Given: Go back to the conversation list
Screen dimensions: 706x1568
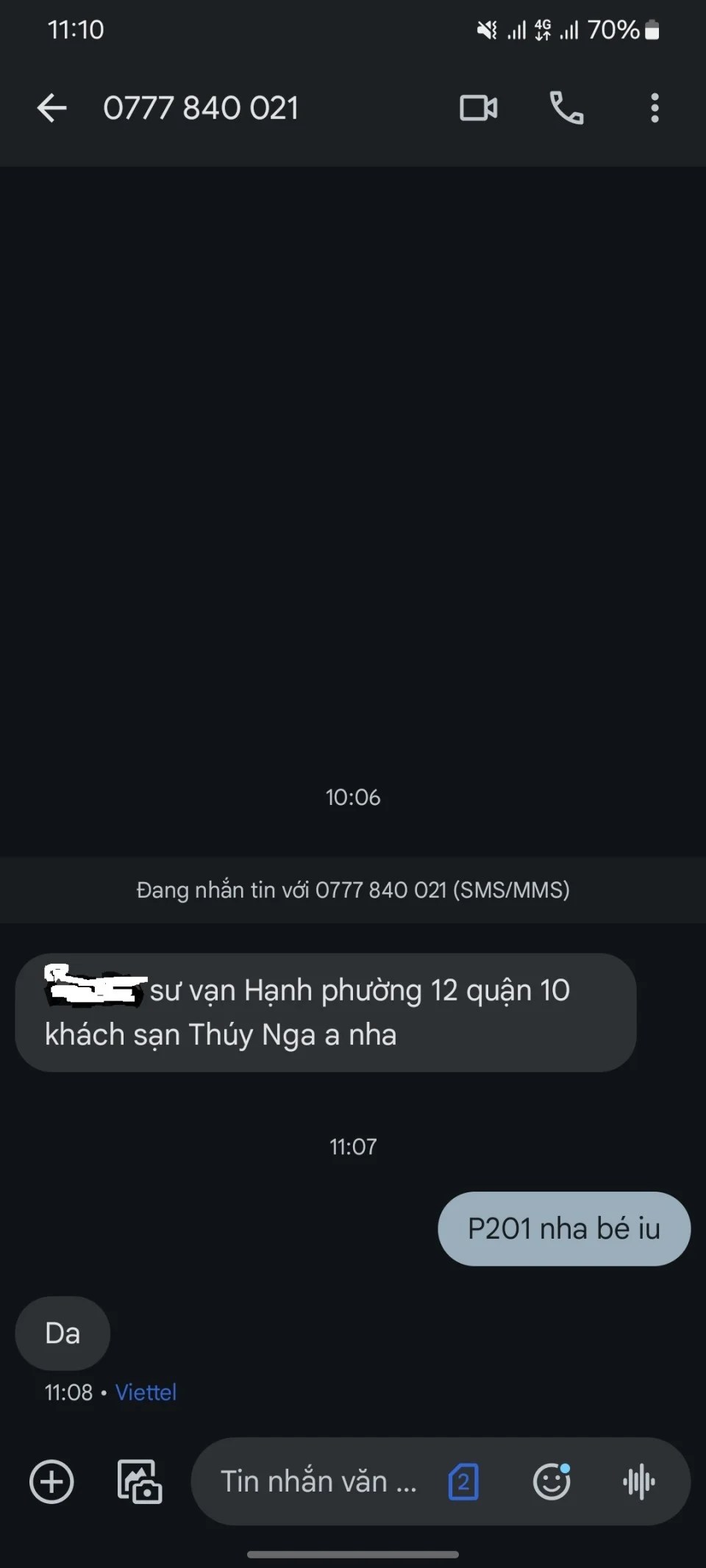Looking at the screenshot, I should tap(51, 109).
